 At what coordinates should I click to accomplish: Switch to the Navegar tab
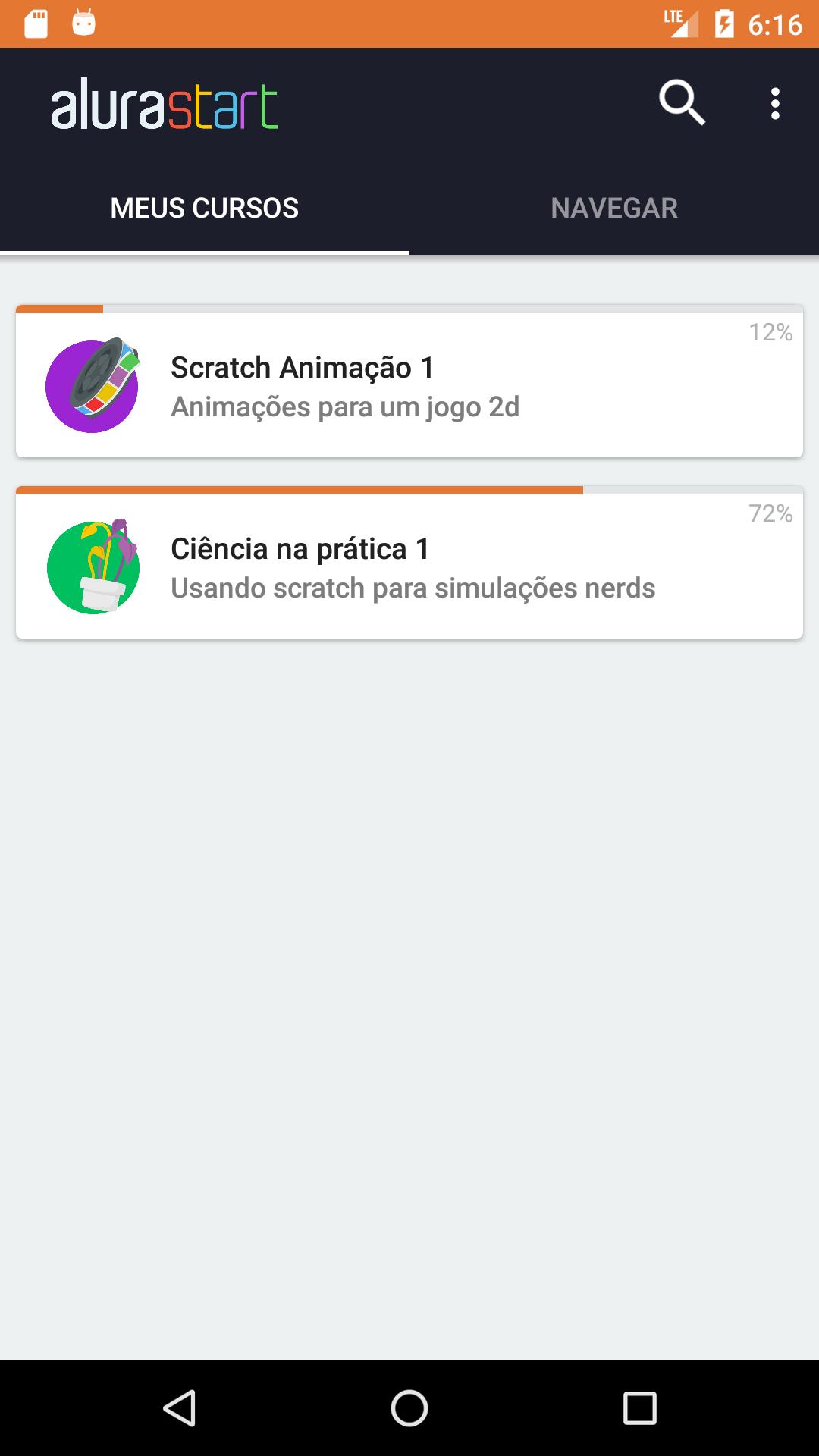(614, 208)
